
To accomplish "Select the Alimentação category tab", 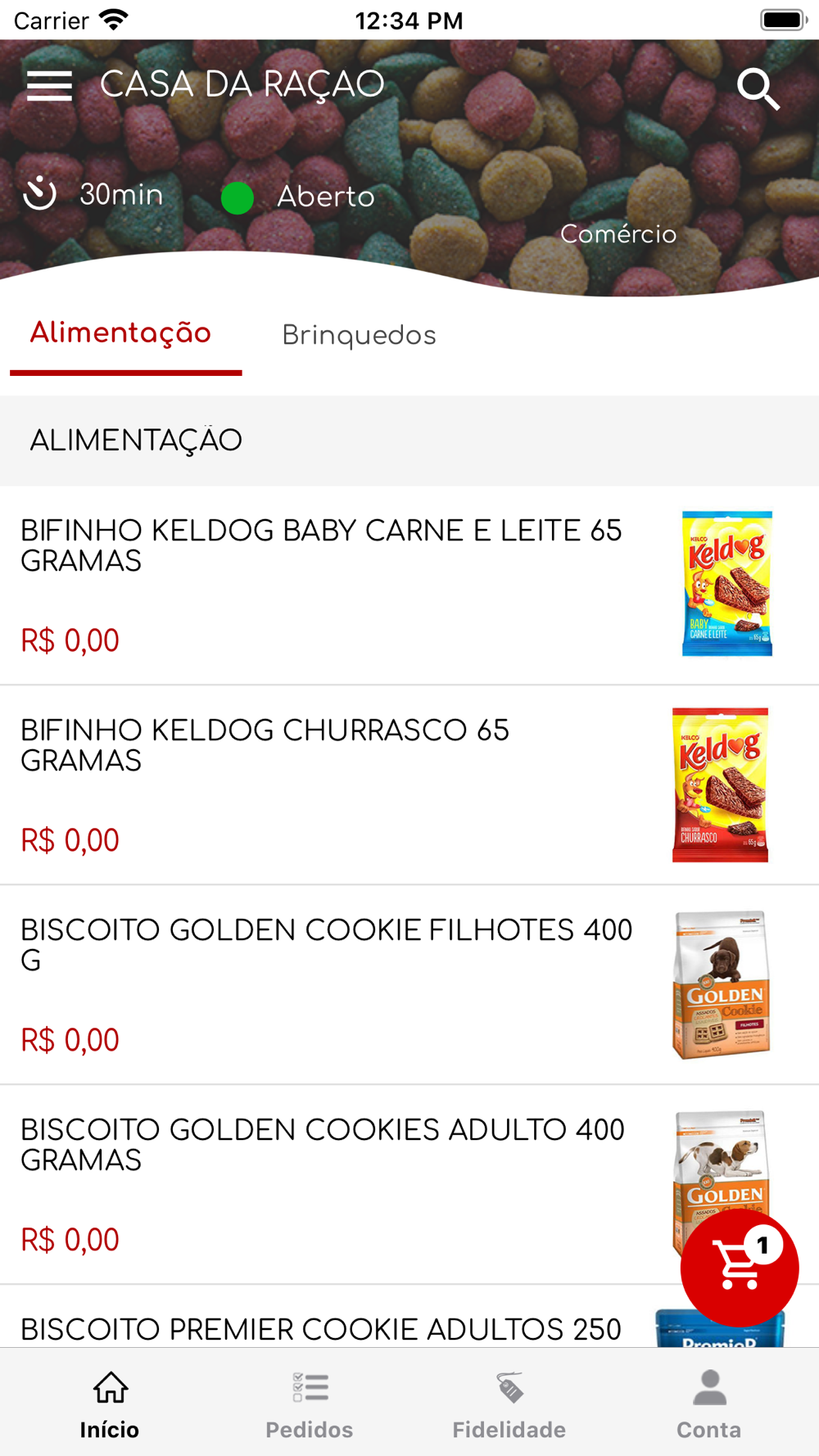I will tap(121, 334).
